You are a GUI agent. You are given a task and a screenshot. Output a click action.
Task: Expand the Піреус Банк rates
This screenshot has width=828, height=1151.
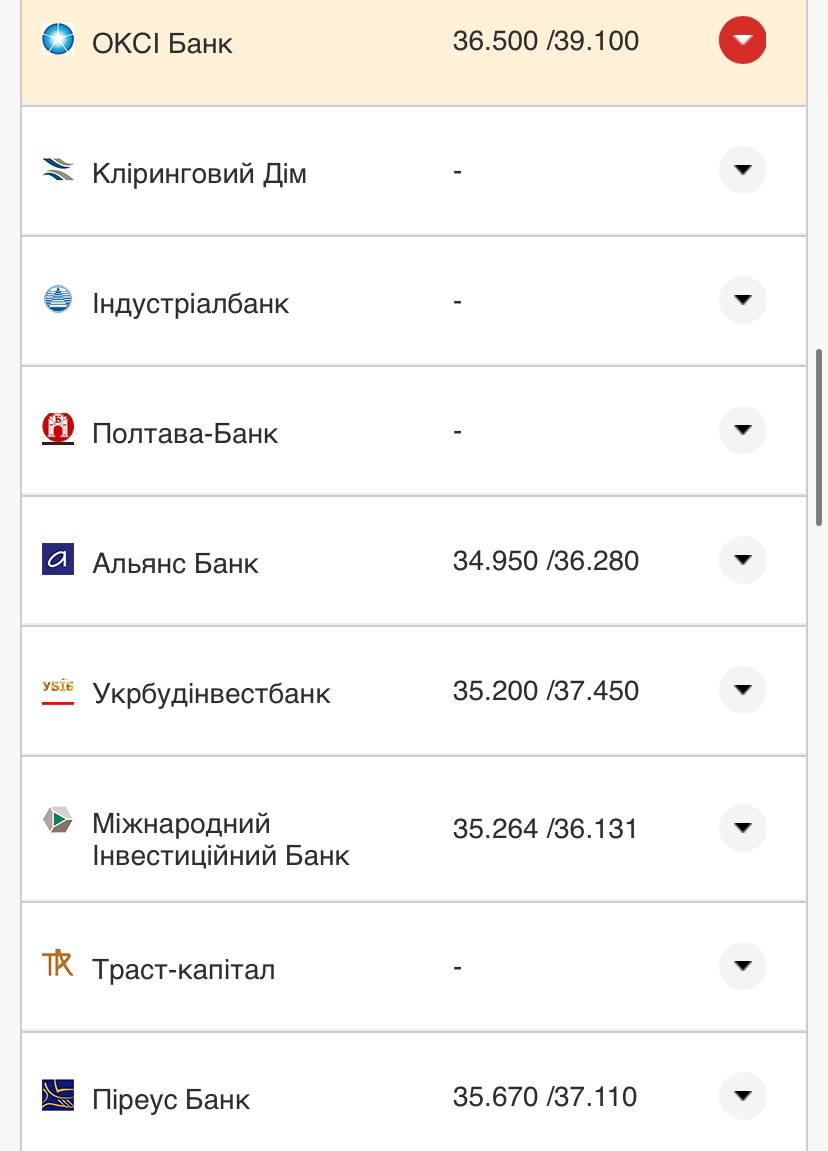742,1096
